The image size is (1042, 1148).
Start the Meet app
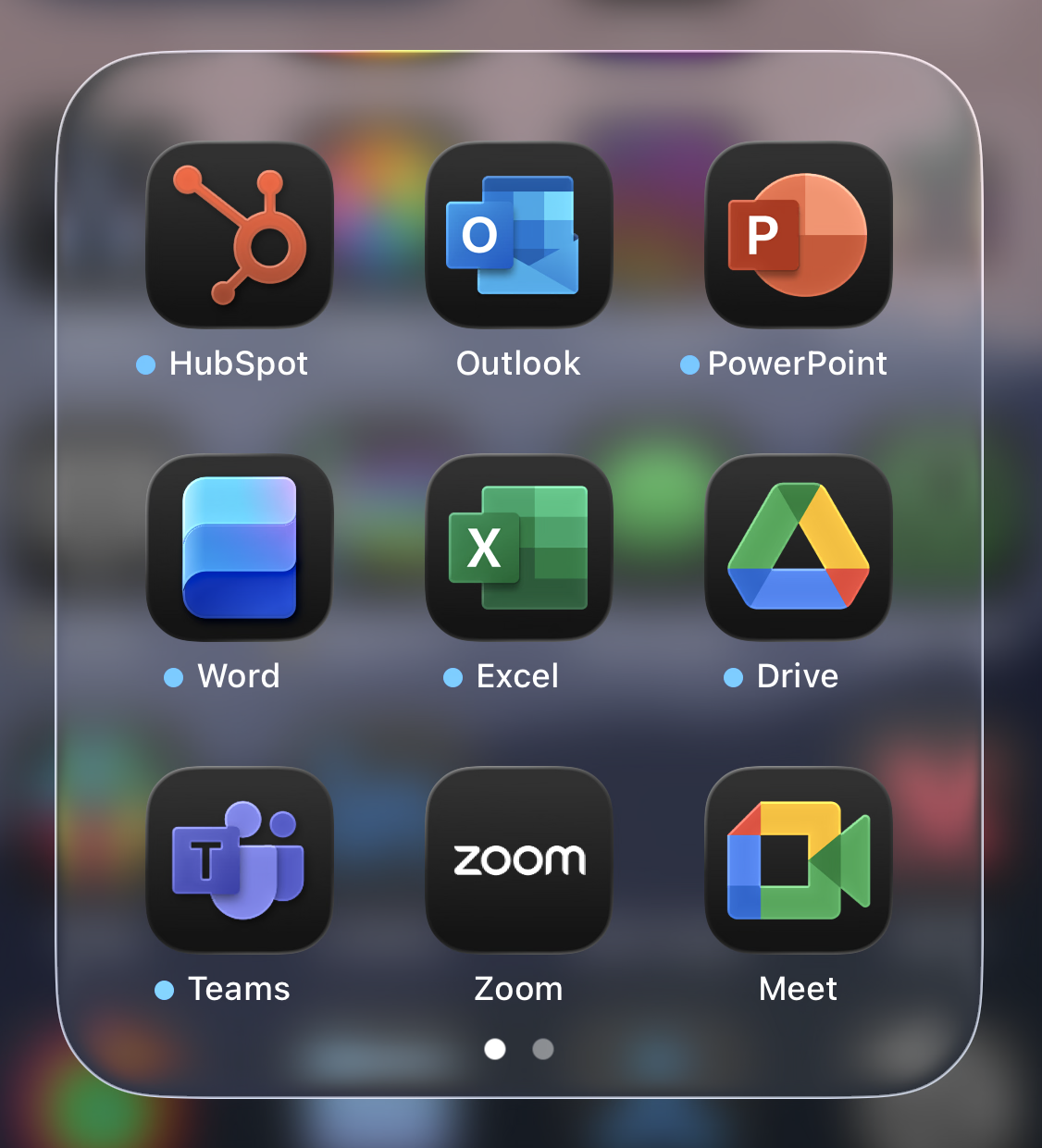click(798, 860)
